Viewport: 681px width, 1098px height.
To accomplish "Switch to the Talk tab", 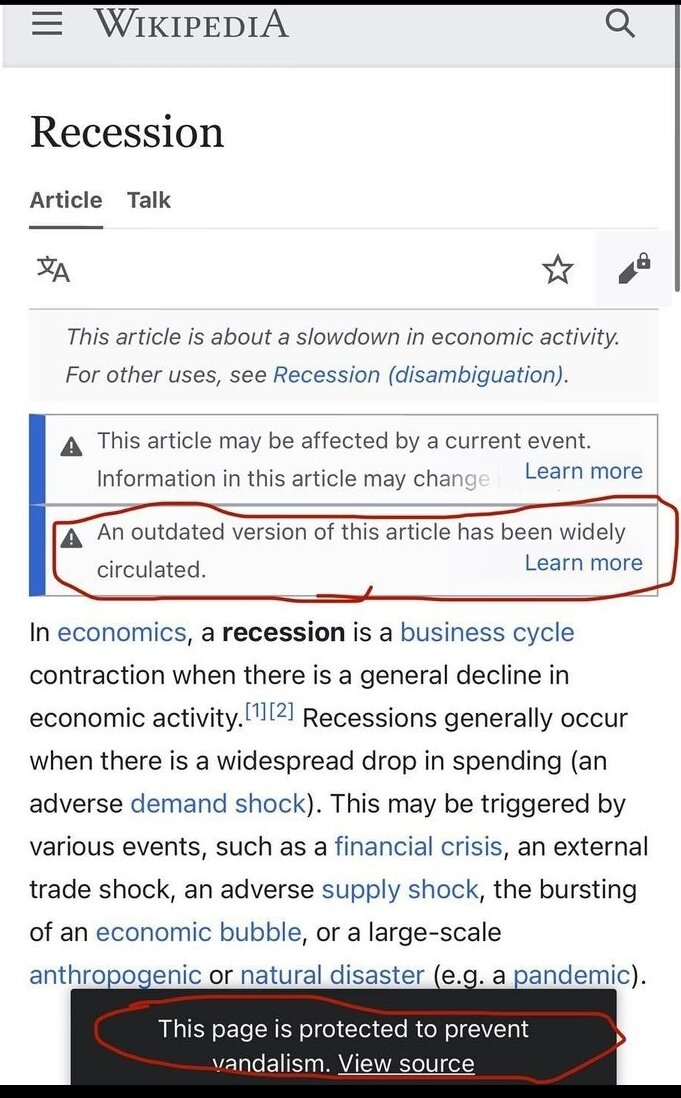I will [x=148, y=200].
